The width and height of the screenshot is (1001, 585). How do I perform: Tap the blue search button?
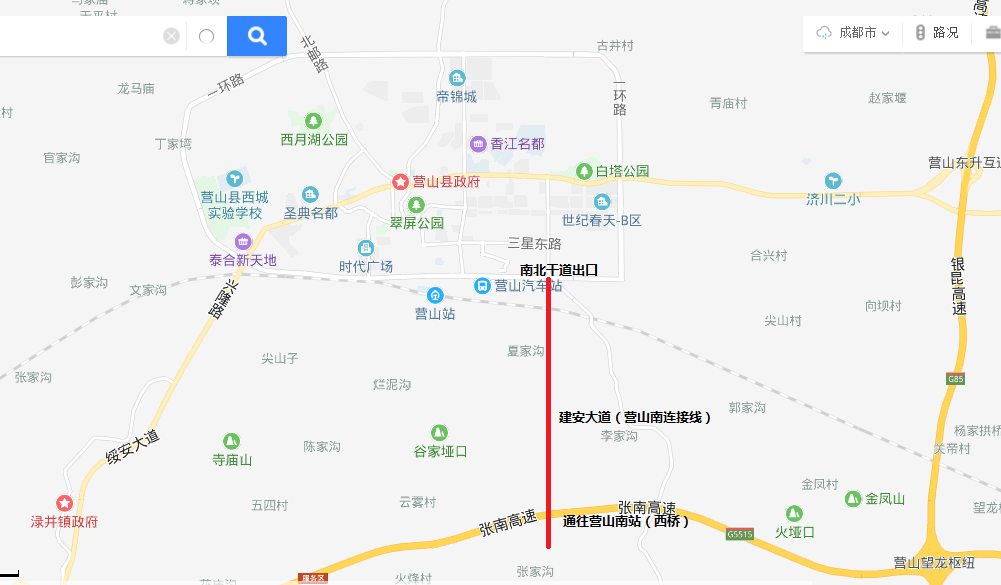[257, 36]
